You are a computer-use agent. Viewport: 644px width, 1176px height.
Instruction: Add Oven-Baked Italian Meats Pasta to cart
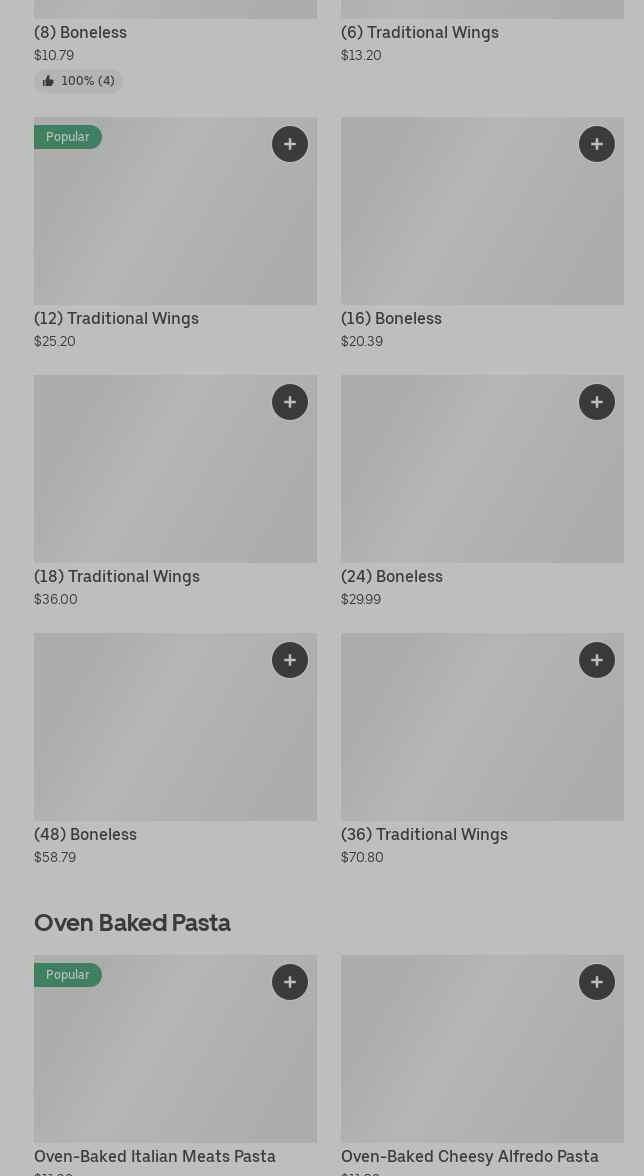tap(290, 982)
